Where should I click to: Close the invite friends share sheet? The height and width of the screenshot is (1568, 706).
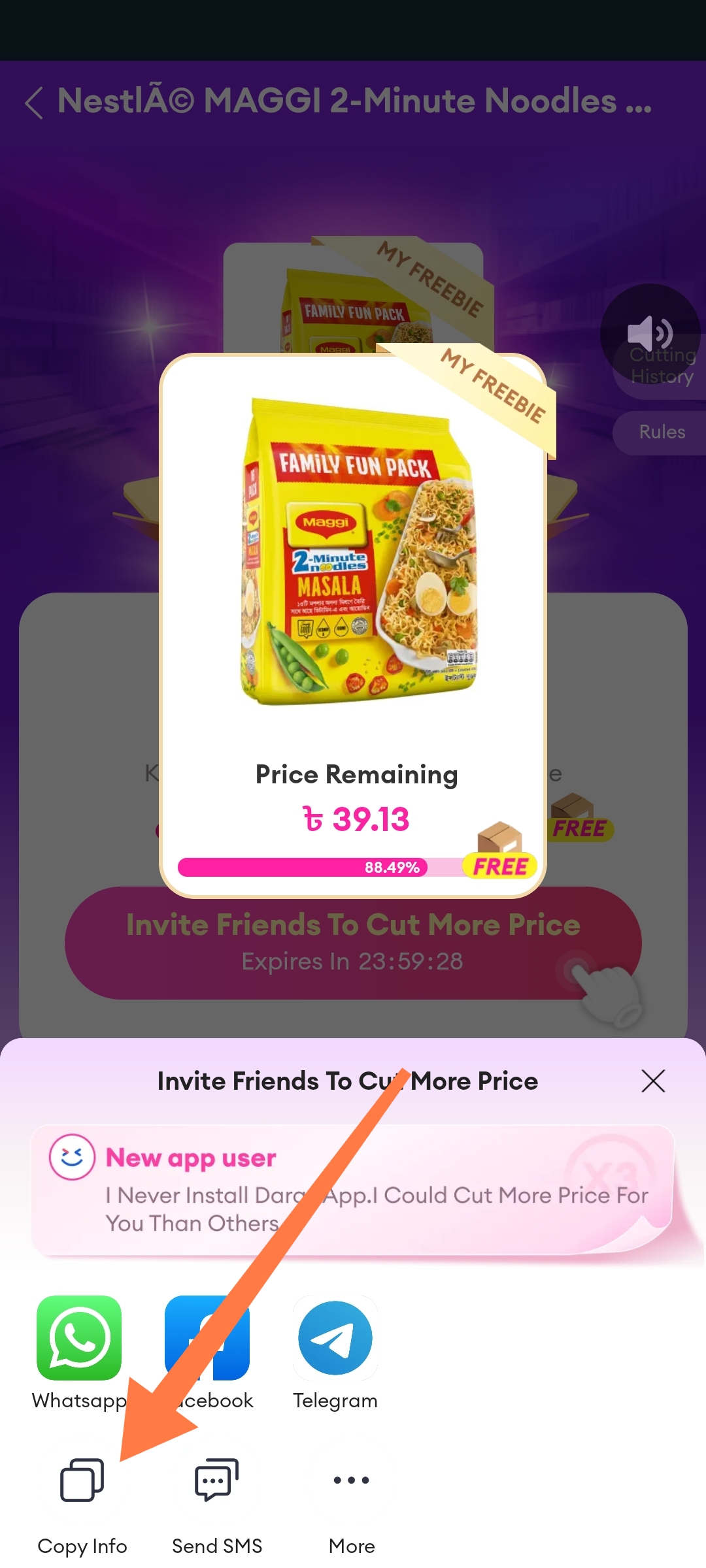point(653,1081)
